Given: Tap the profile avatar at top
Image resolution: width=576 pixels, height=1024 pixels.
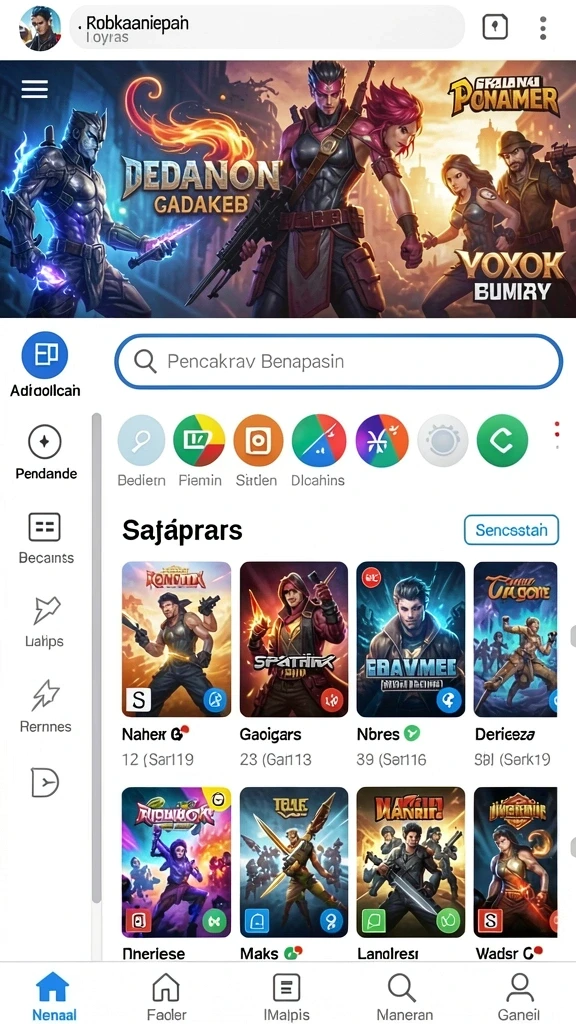Looking at the screenshot, I should 40,28.
